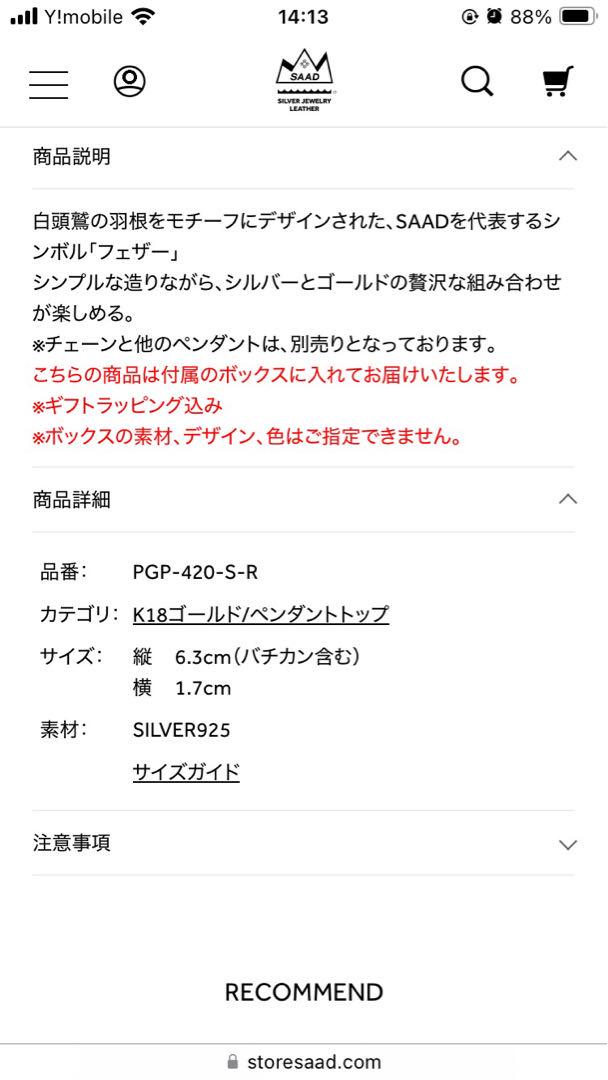Collapse the 商品説明 section

(x=303, y=156)
